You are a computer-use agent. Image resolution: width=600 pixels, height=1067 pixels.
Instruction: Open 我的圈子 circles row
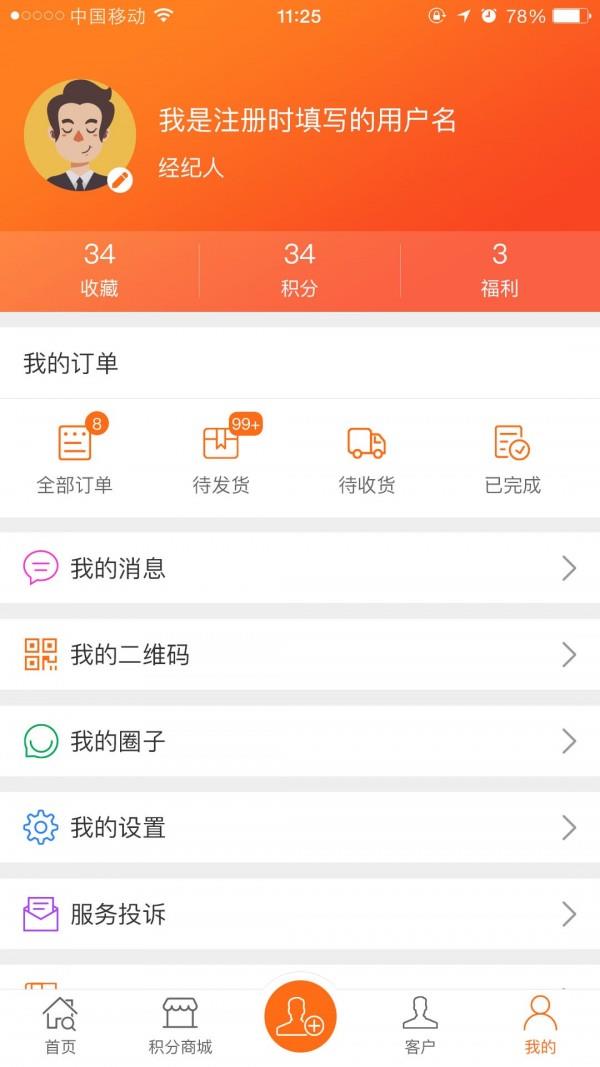point(300,741)
